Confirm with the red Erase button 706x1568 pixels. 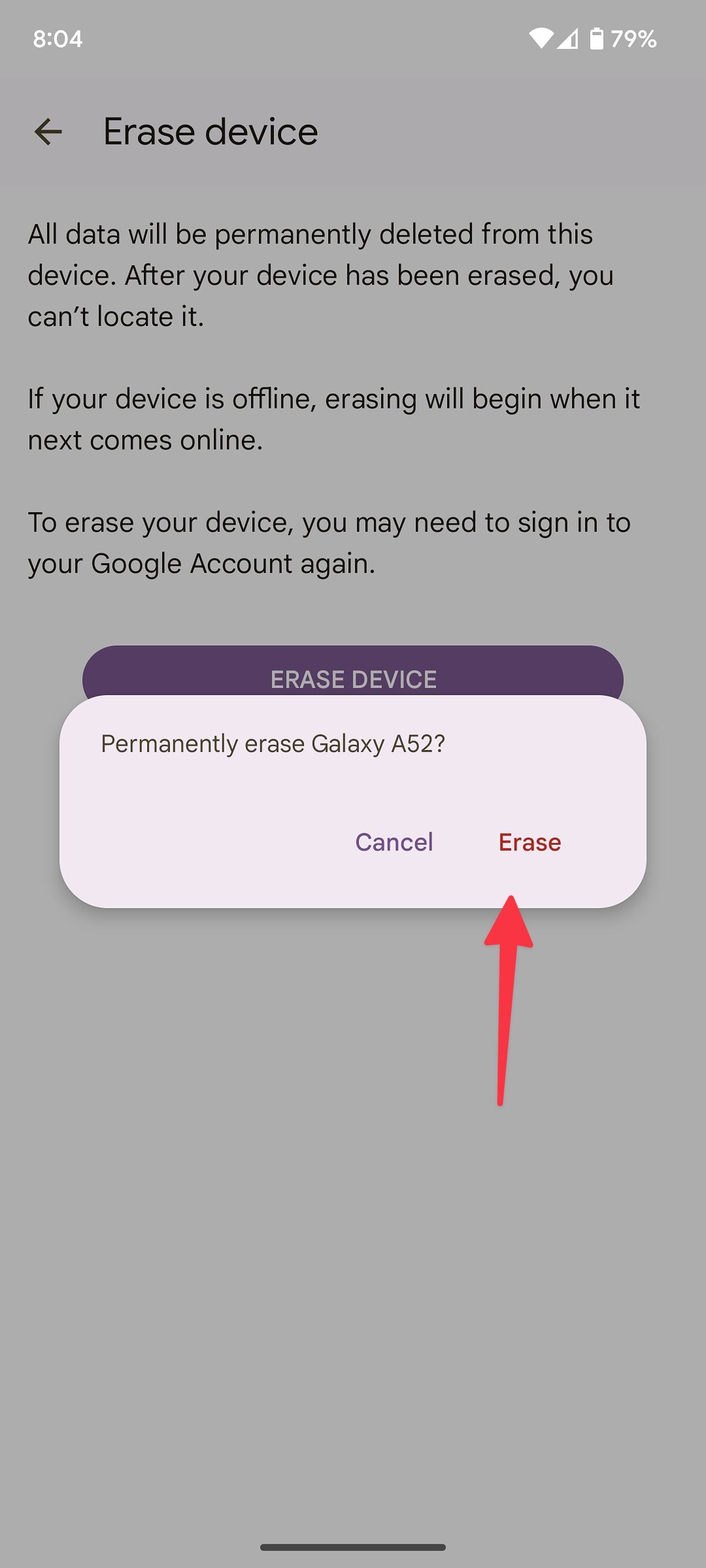[x=529, y=842]
